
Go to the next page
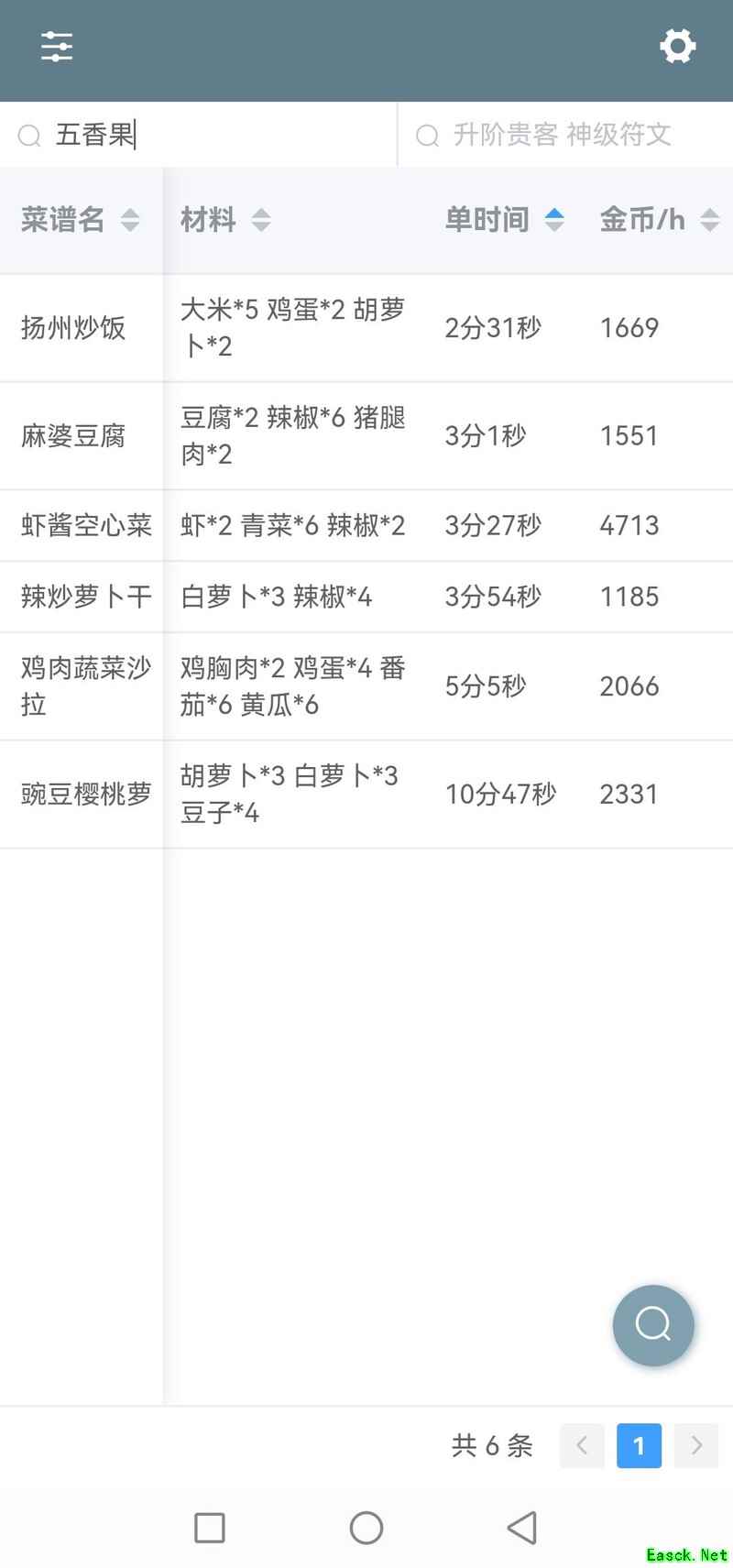(x=696, y=1445)
